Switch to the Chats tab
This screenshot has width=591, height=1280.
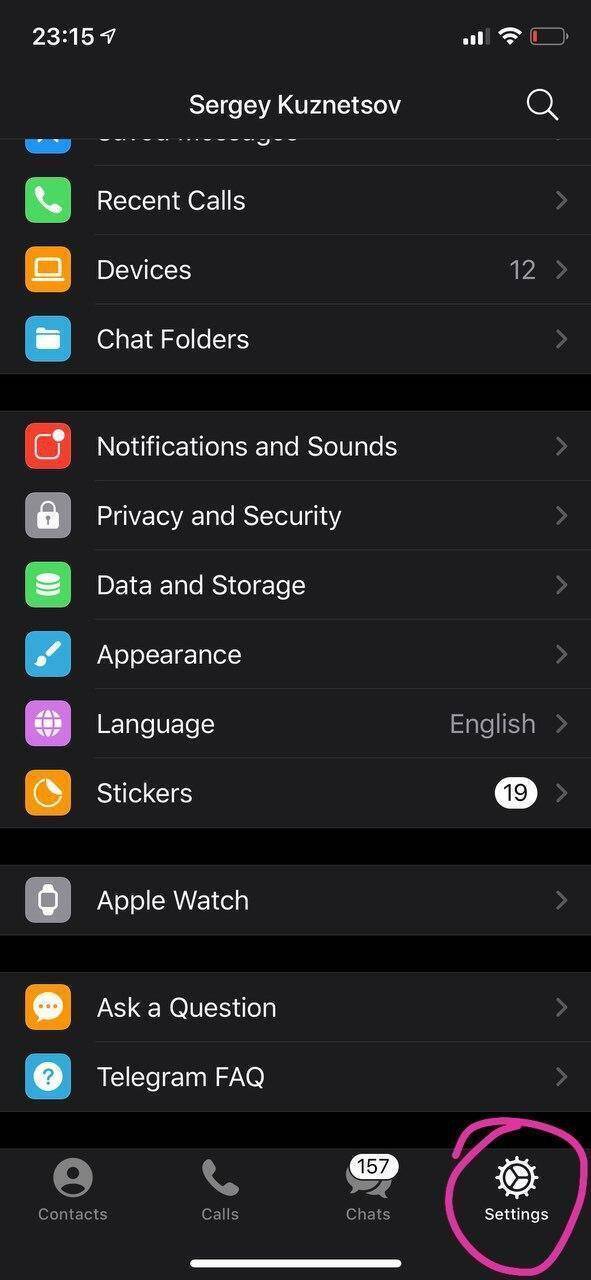pos(368,1190)
